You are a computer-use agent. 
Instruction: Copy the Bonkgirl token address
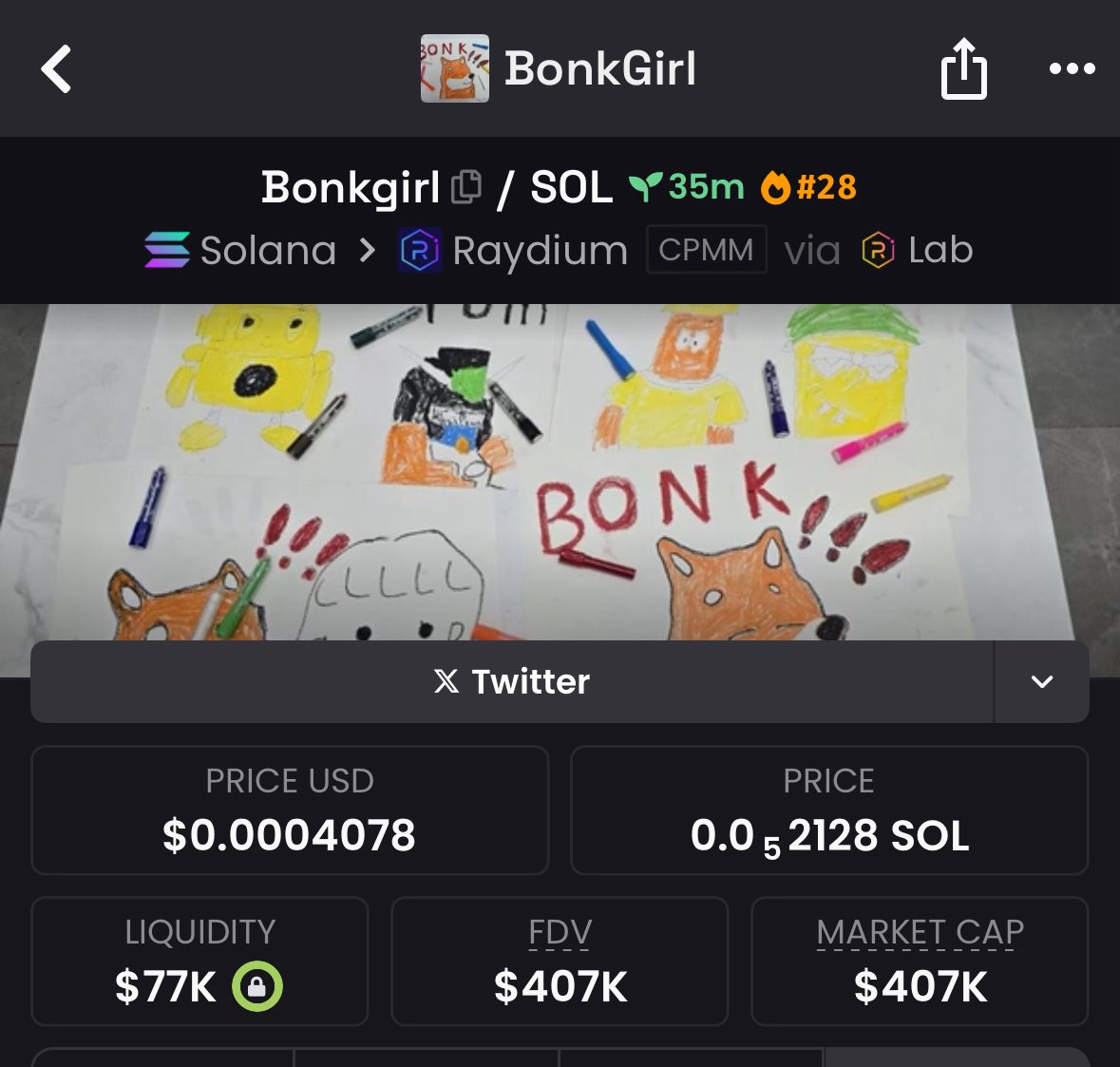tap(465, 187)
